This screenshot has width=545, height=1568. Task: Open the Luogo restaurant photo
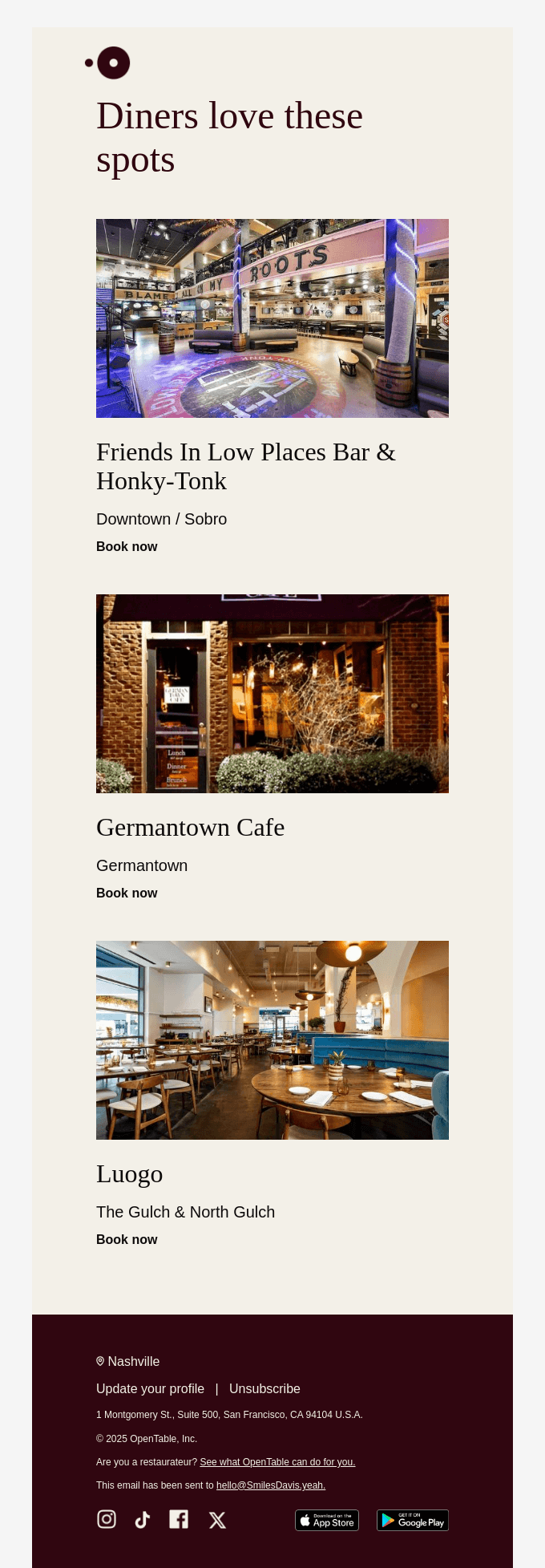tap(272, 1040)
